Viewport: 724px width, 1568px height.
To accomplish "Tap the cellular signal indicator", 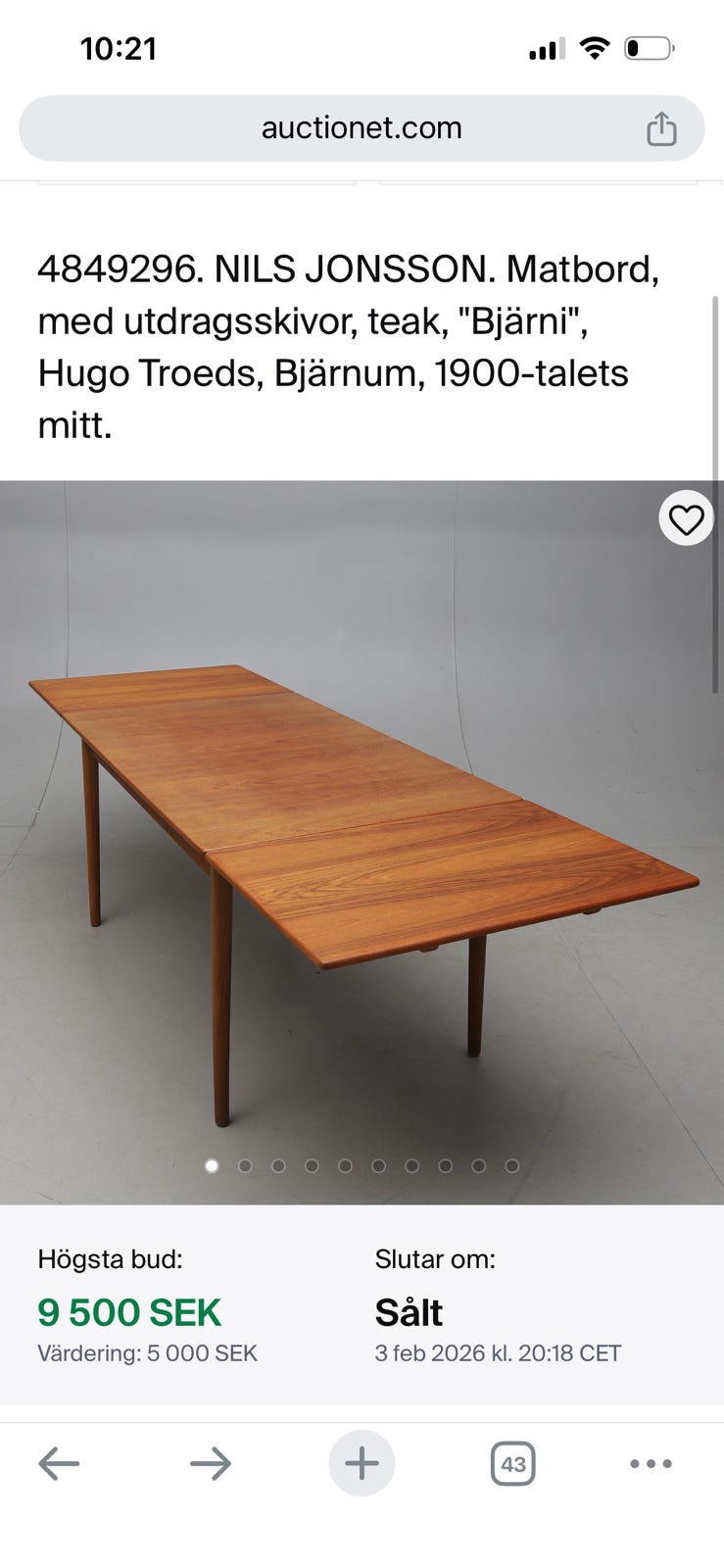I will click(x=546, y=46).
